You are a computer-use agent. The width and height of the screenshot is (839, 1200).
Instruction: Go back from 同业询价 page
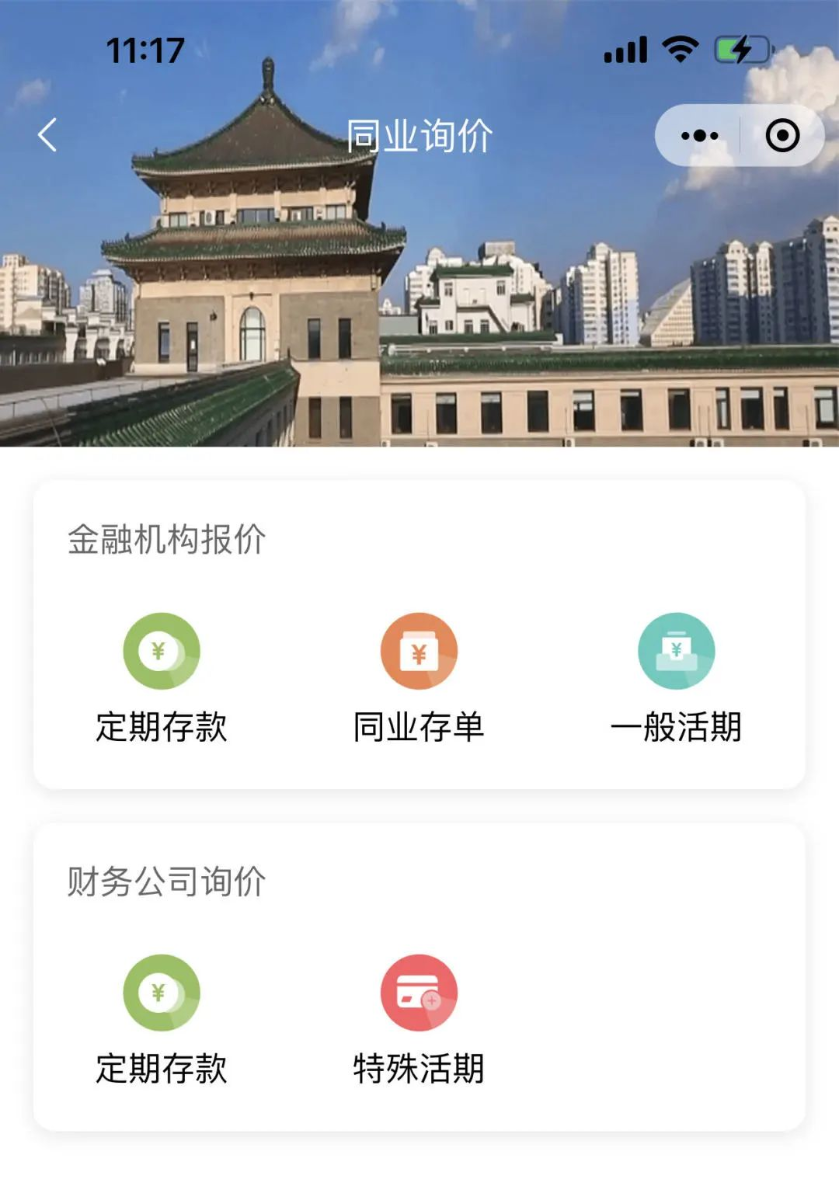pos(47,135)
